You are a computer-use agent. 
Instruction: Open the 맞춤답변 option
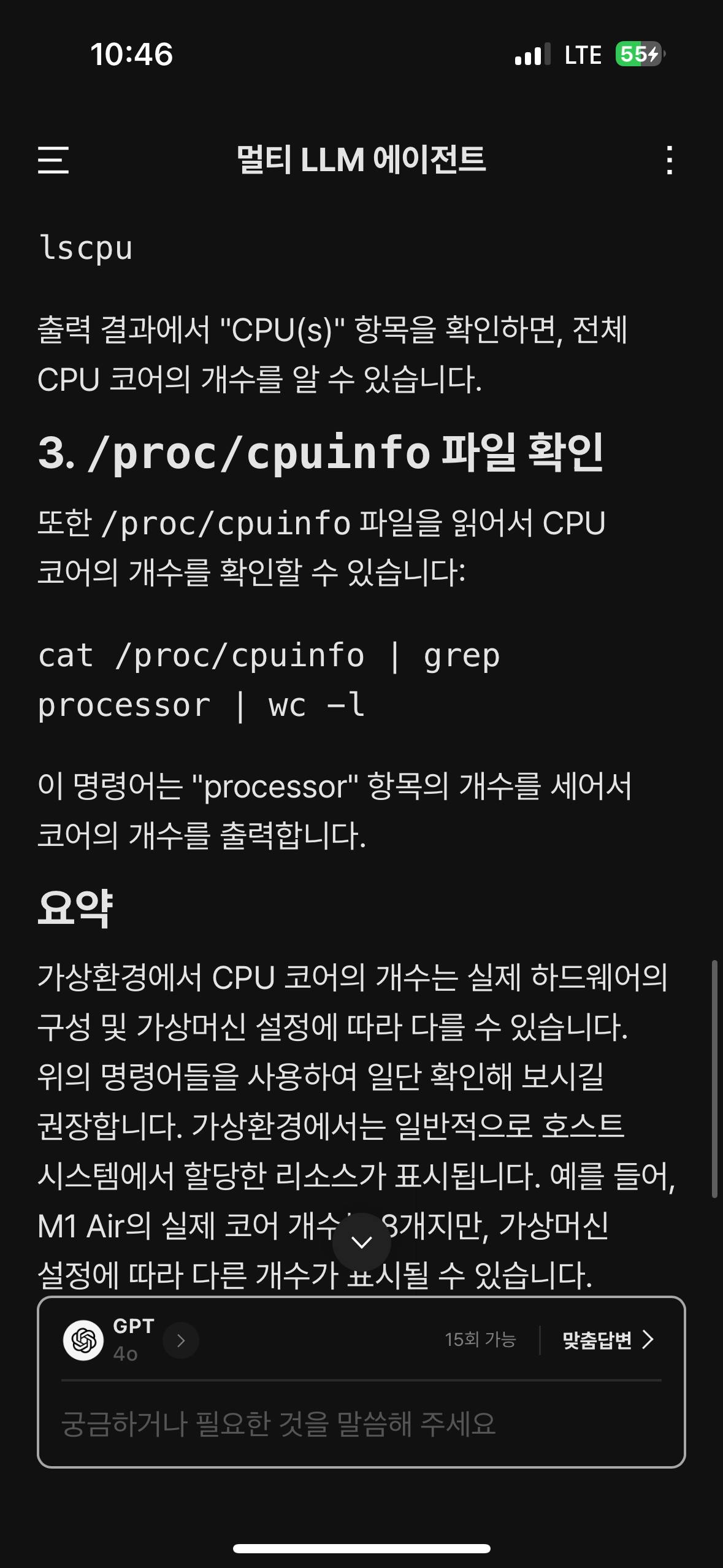tap(608, 1340)
